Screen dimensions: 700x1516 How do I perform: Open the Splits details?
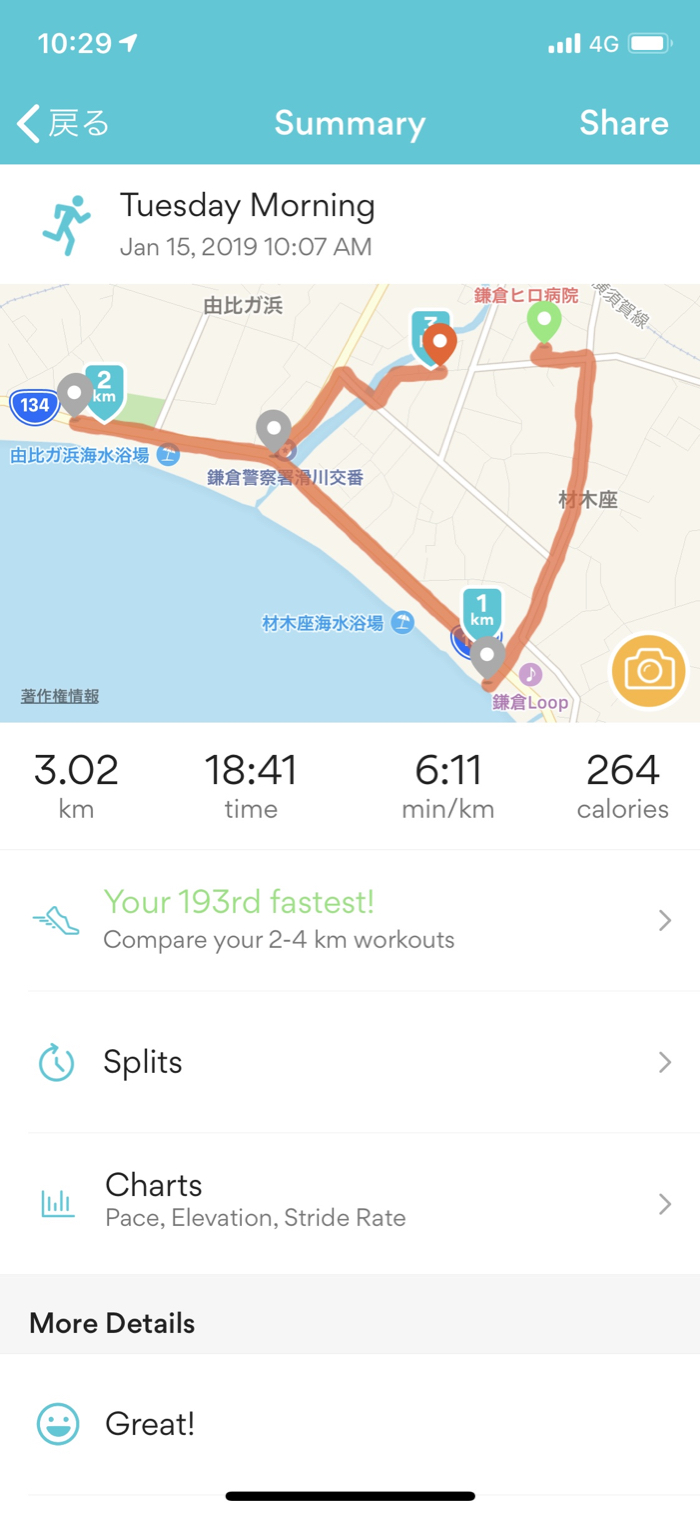coord(350,1062)
